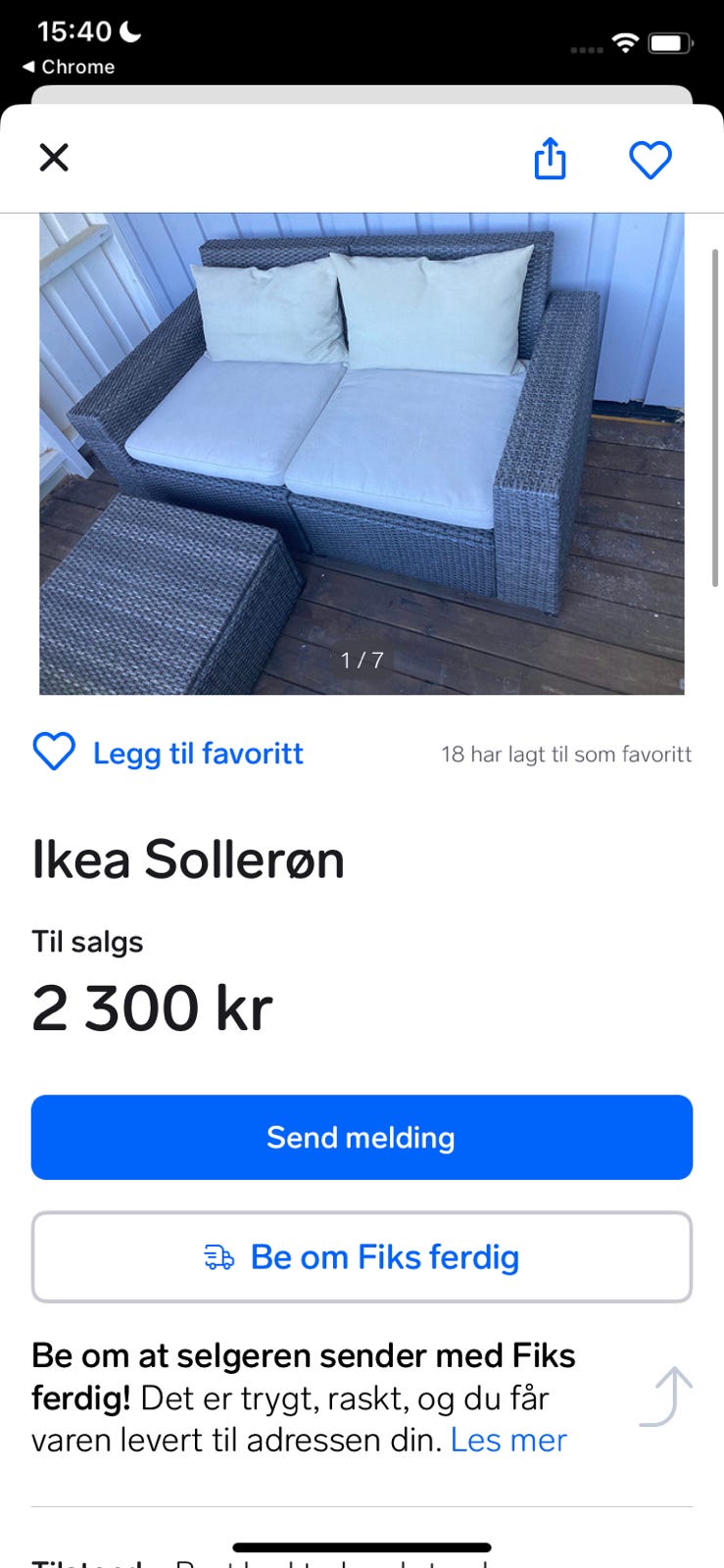Tap the moon icon next to the clock
This screenshot has width=724, height=1568.
[128, 31]
